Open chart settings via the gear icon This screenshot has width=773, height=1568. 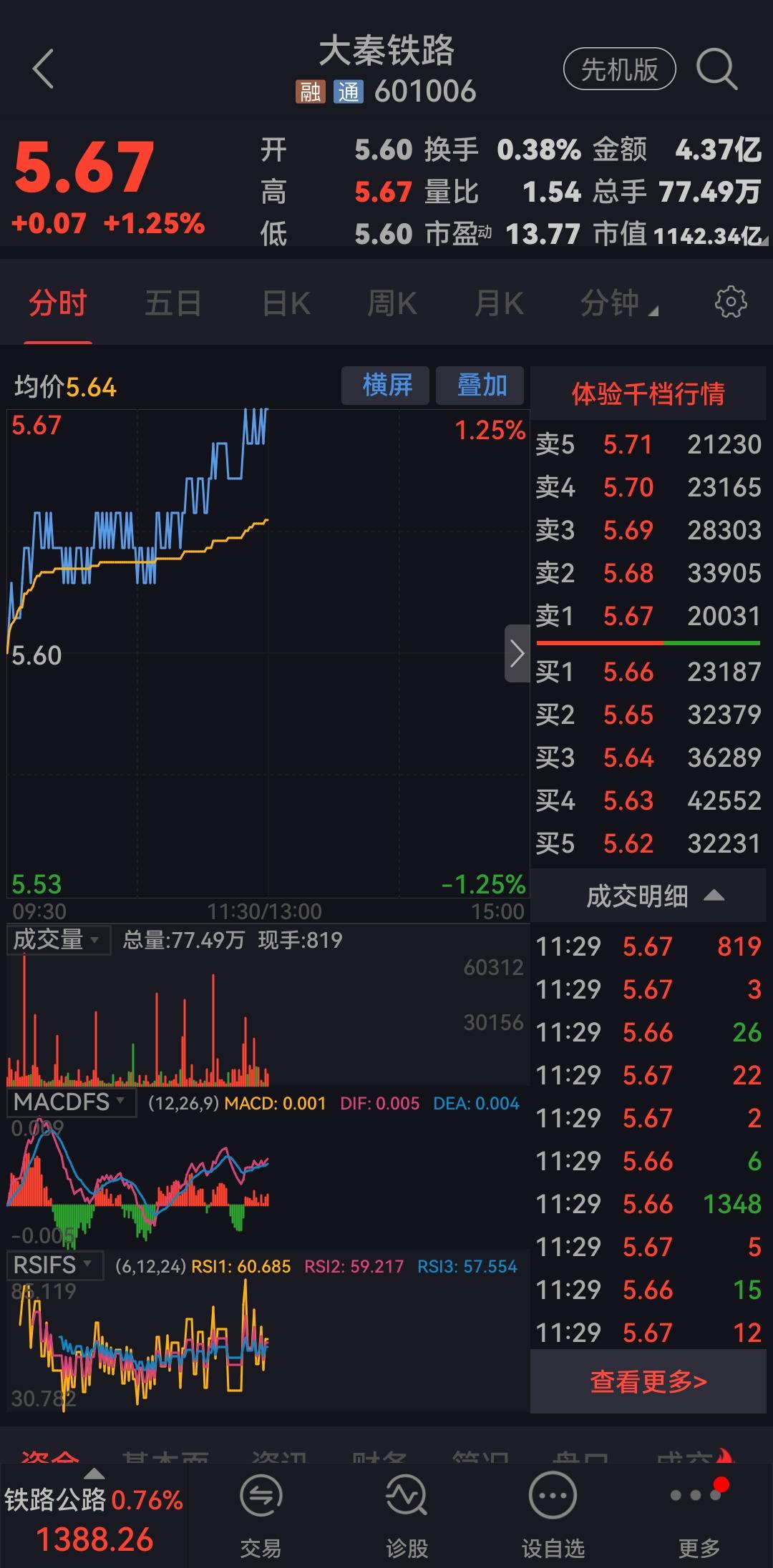click(x=731, y=302)
